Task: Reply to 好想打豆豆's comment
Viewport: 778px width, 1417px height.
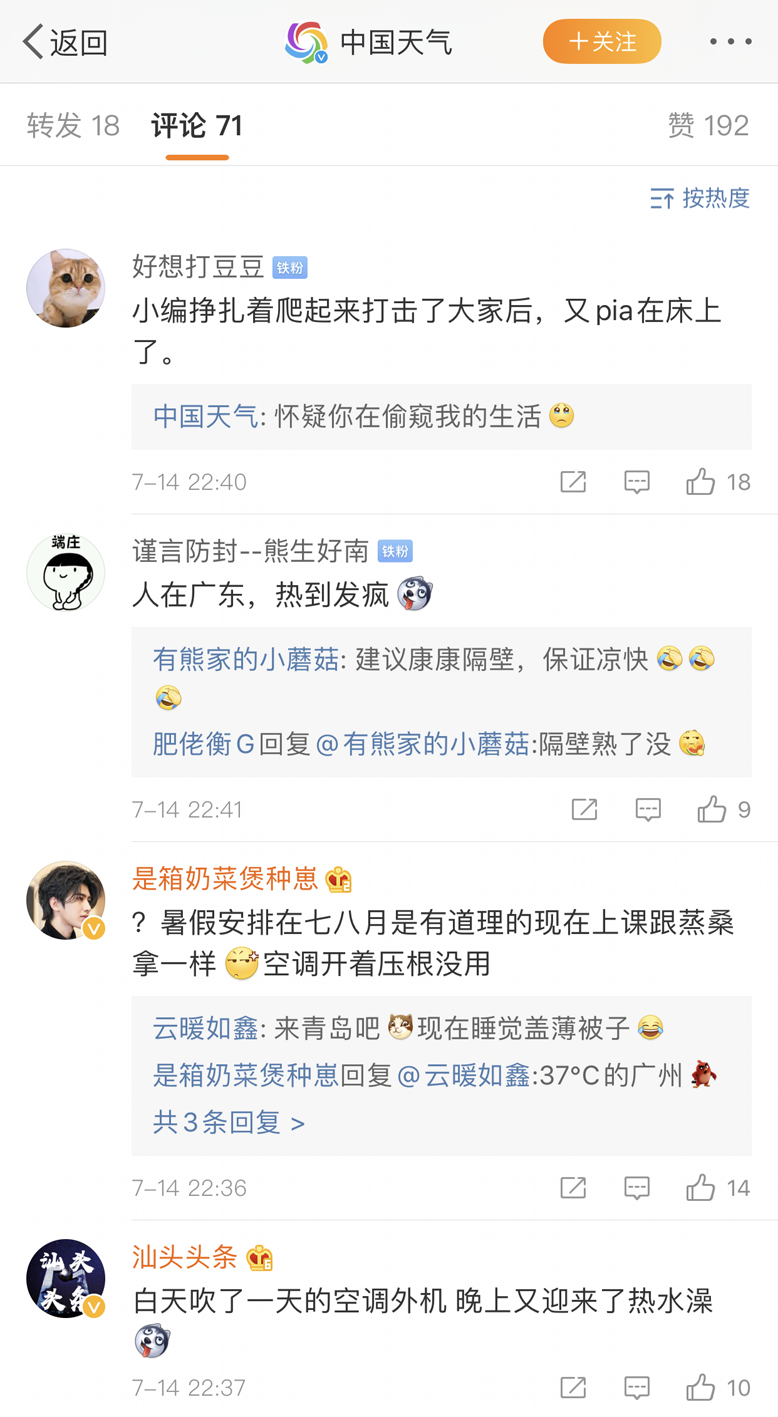Action: (x=637, y=482)
